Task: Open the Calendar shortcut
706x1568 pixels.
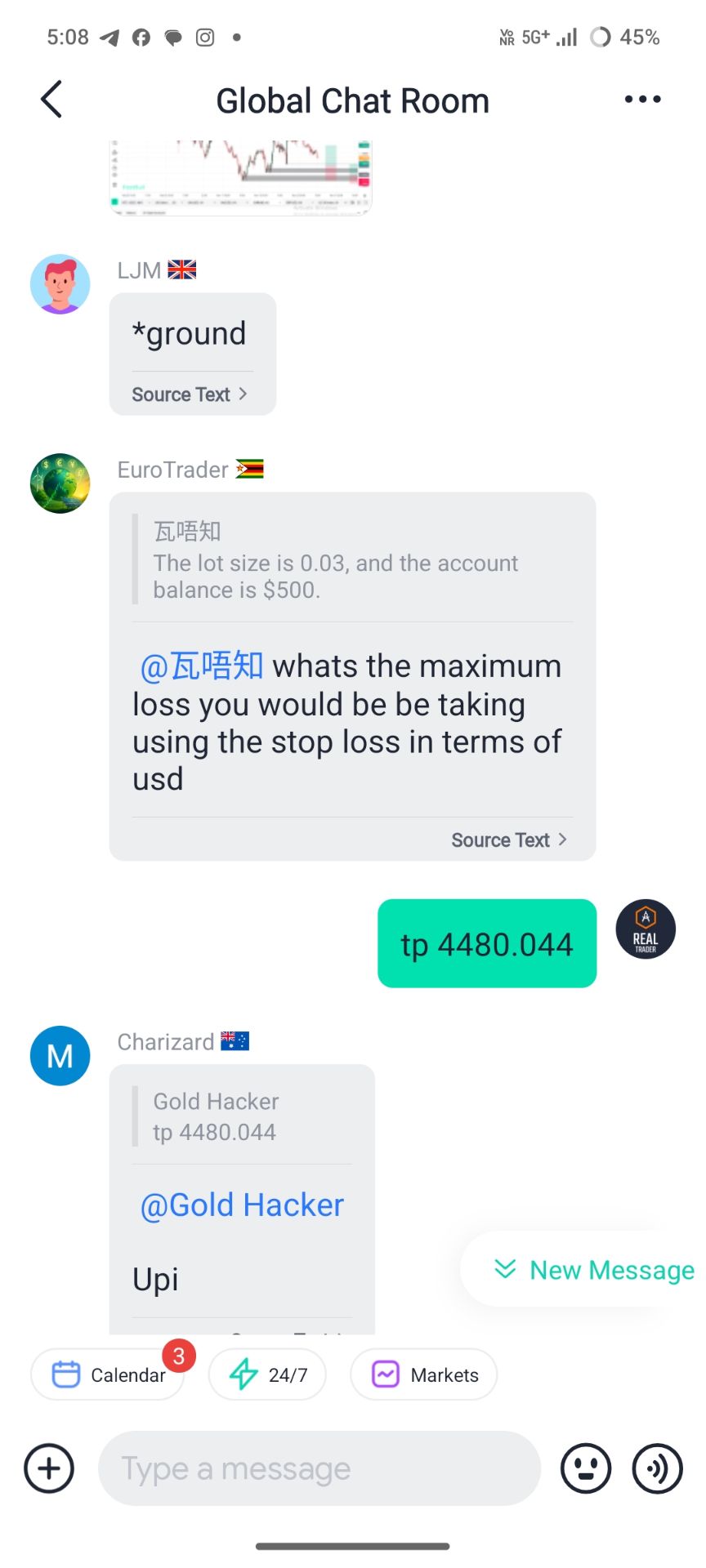Action: click(108, 1375)
